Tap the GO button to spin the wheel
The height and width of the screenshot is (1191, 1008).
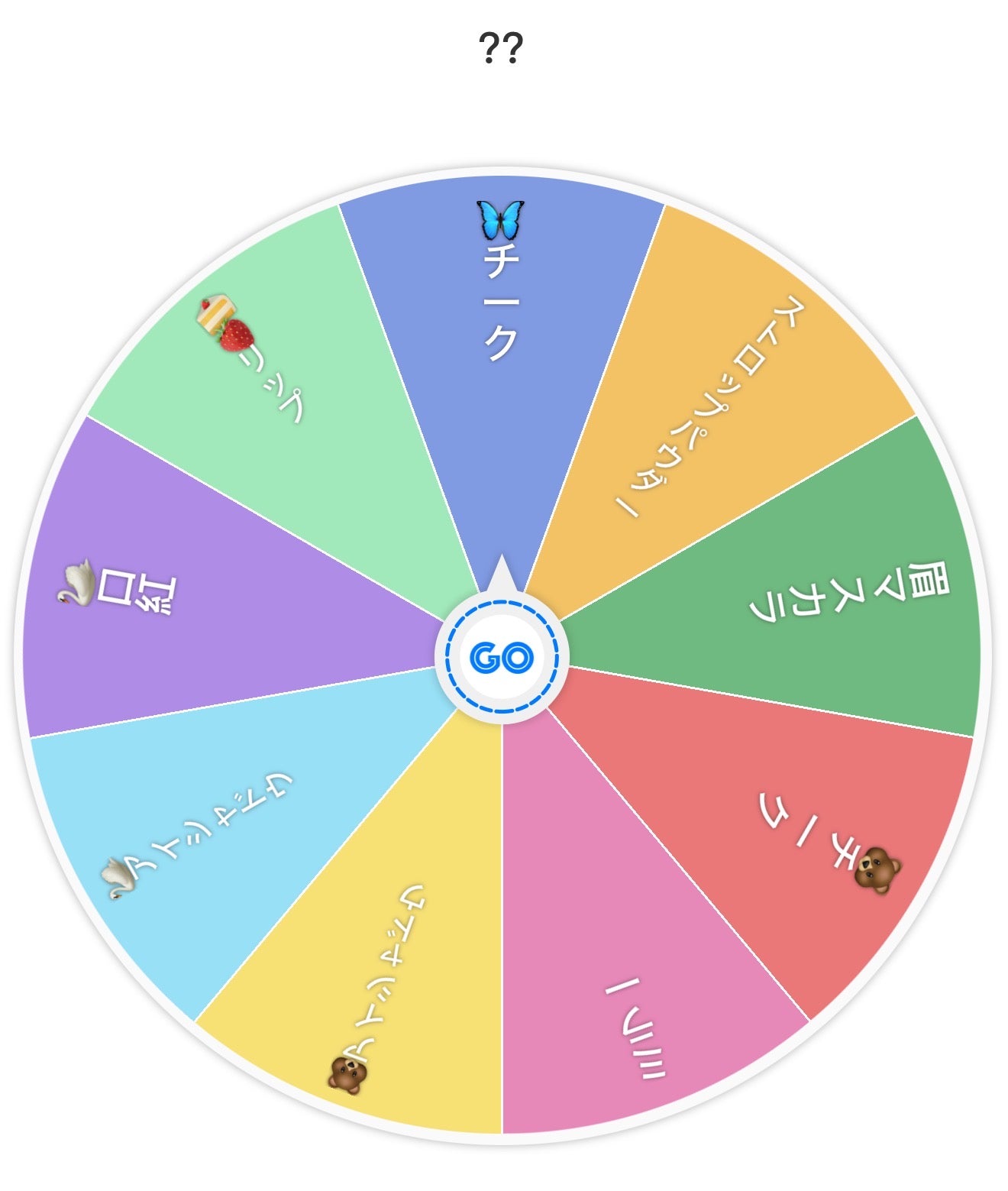[502, 657]
